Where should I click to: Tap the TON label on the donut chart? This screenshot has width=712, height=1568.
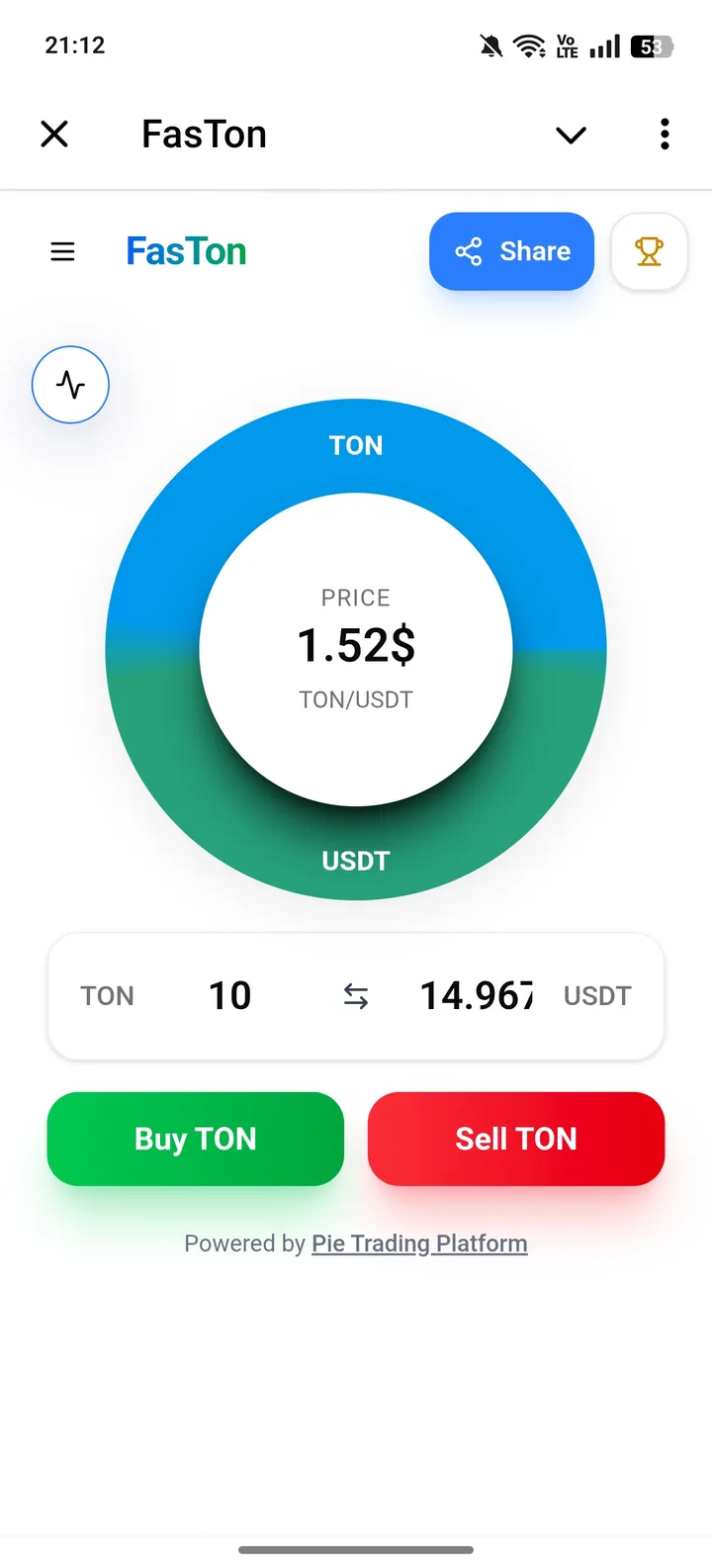[x=355, y=445]
